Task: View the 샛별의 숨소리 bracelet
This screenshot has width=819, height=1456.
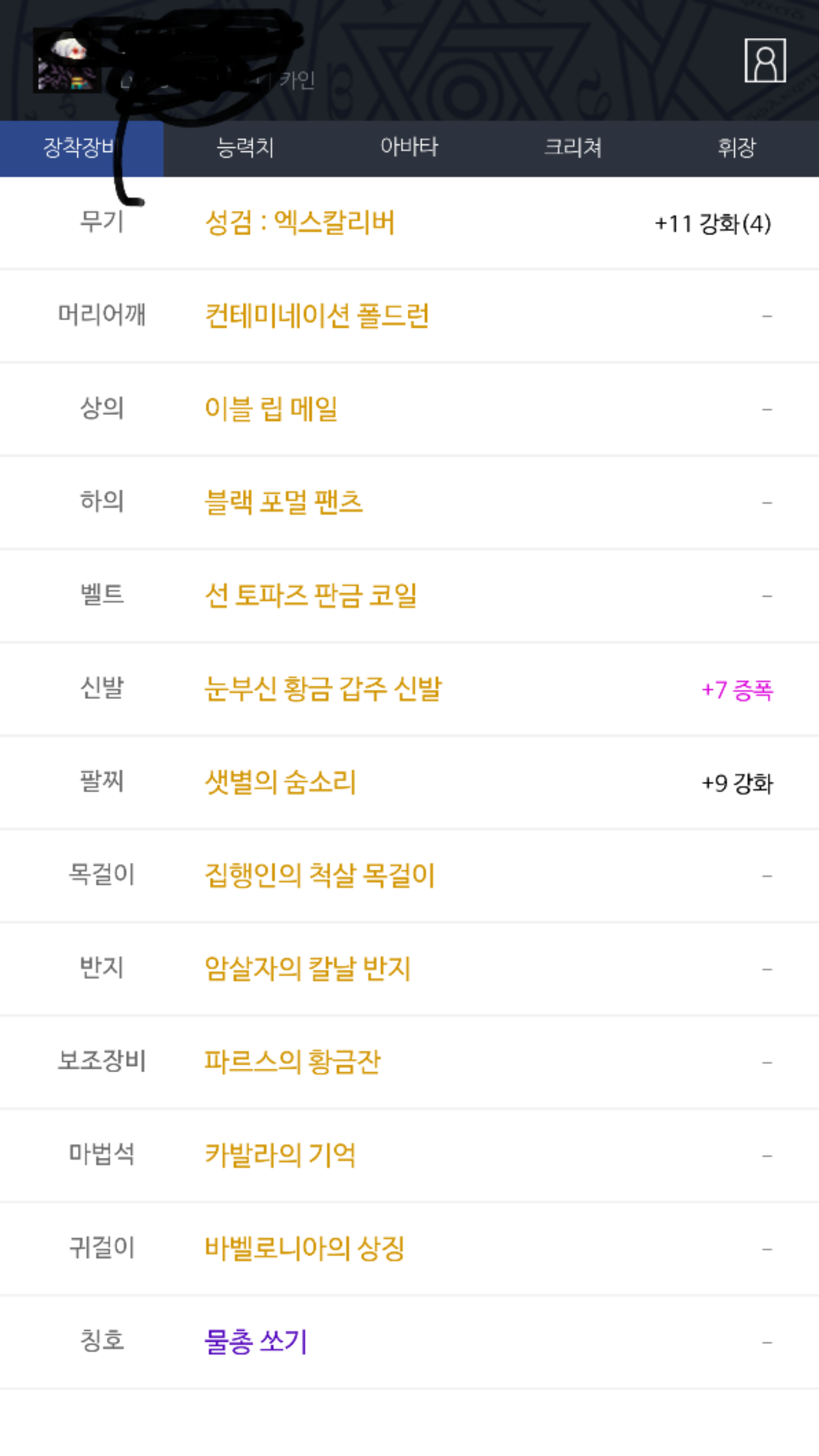Action: point(280,782)
